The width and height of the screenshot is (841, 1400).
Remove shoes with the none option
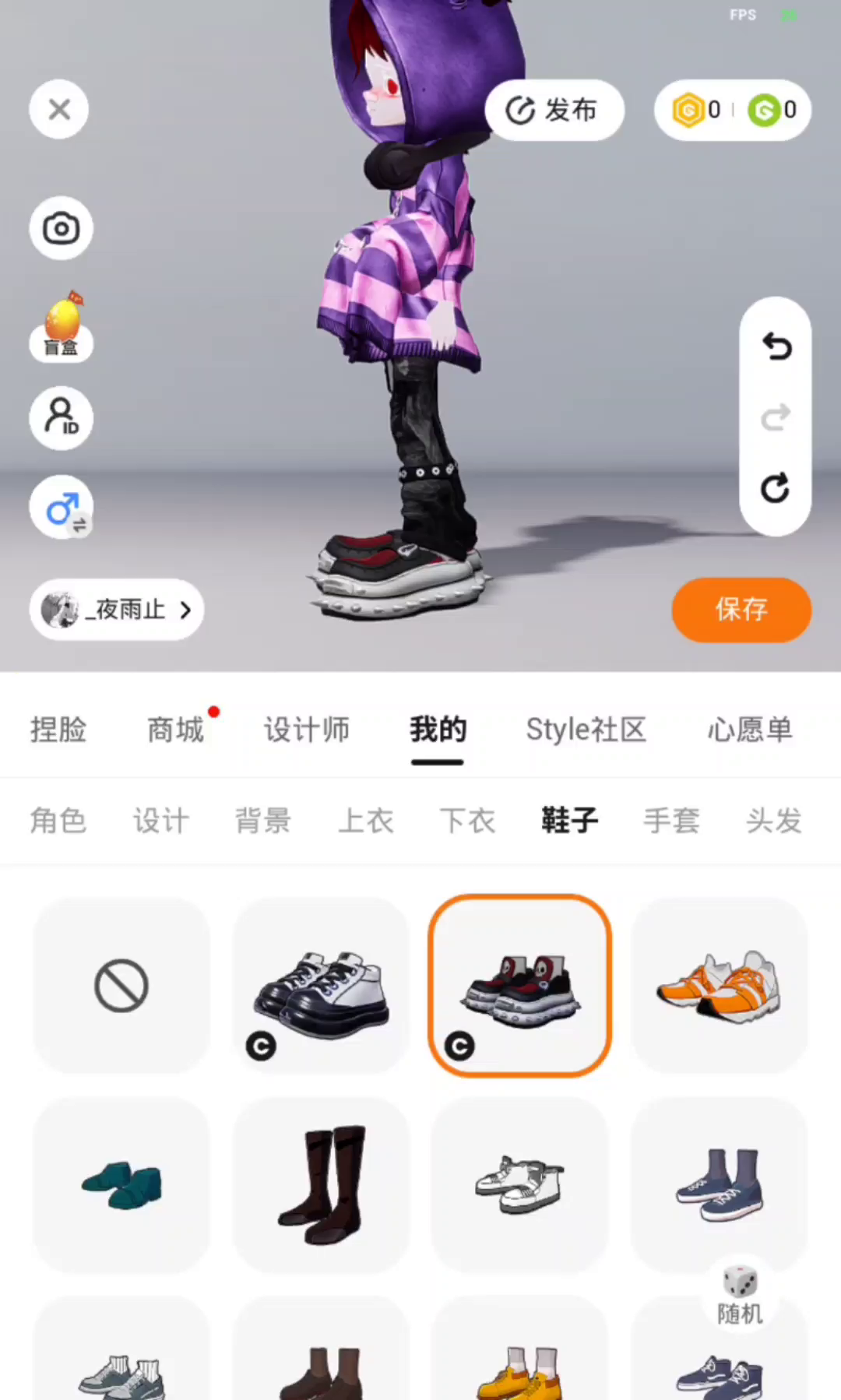pyautogui.click(x=121, y=986)
